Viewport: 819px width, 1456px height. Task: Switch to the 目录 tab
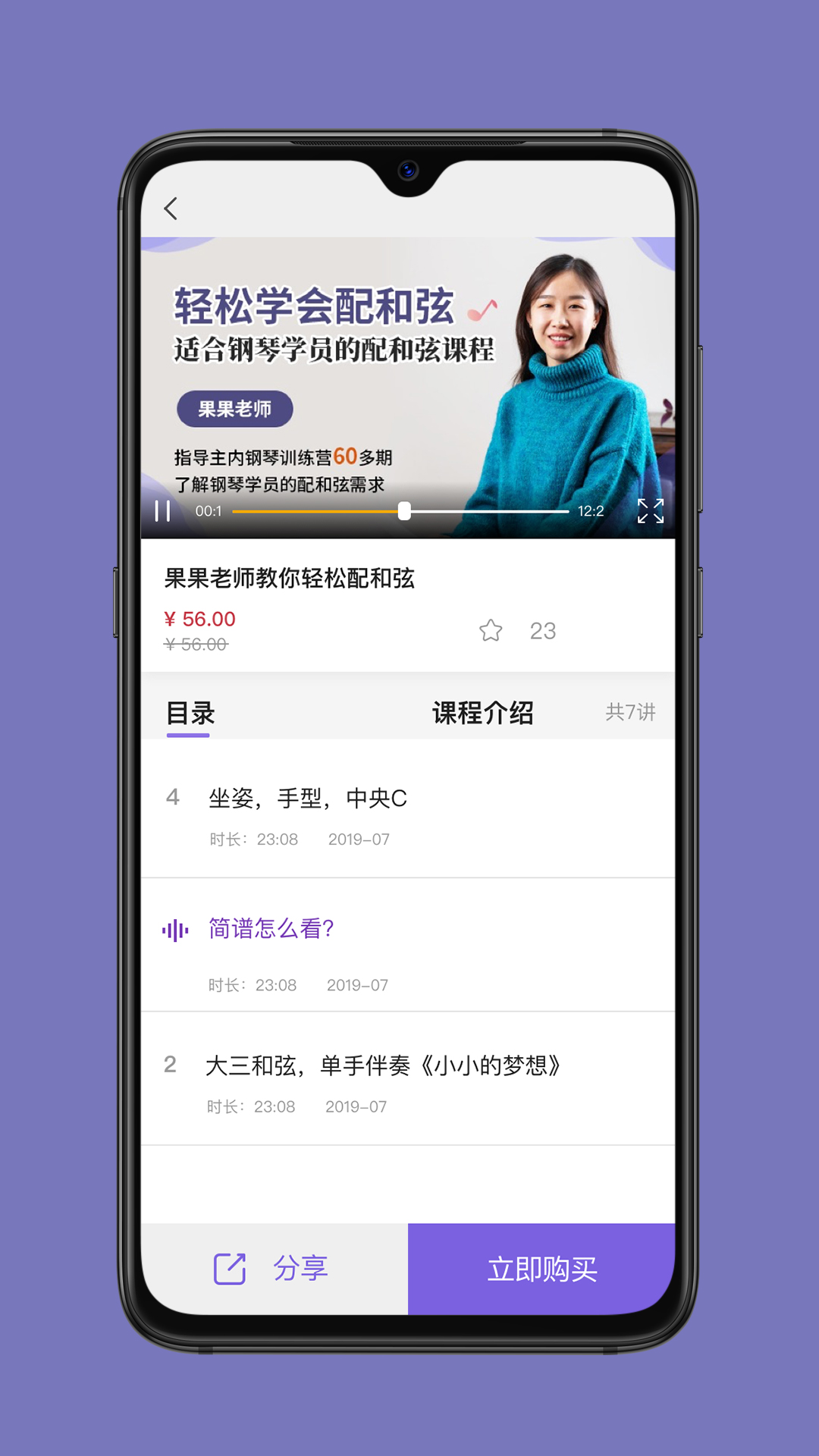click(x=190, y=713)
